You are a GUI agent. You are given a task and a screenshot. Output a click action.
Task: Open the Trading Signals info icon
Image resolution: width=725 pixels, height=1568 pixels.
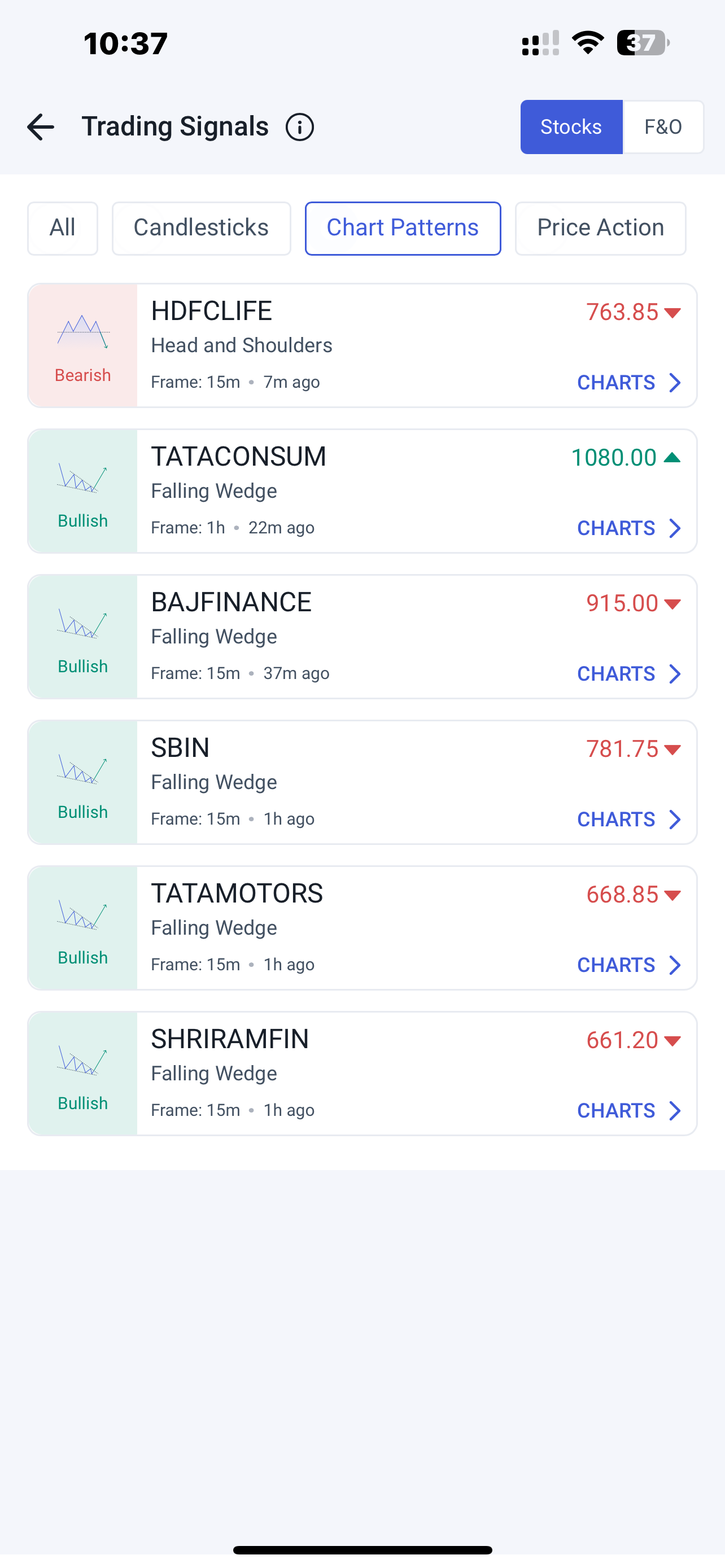coord(299,127)
